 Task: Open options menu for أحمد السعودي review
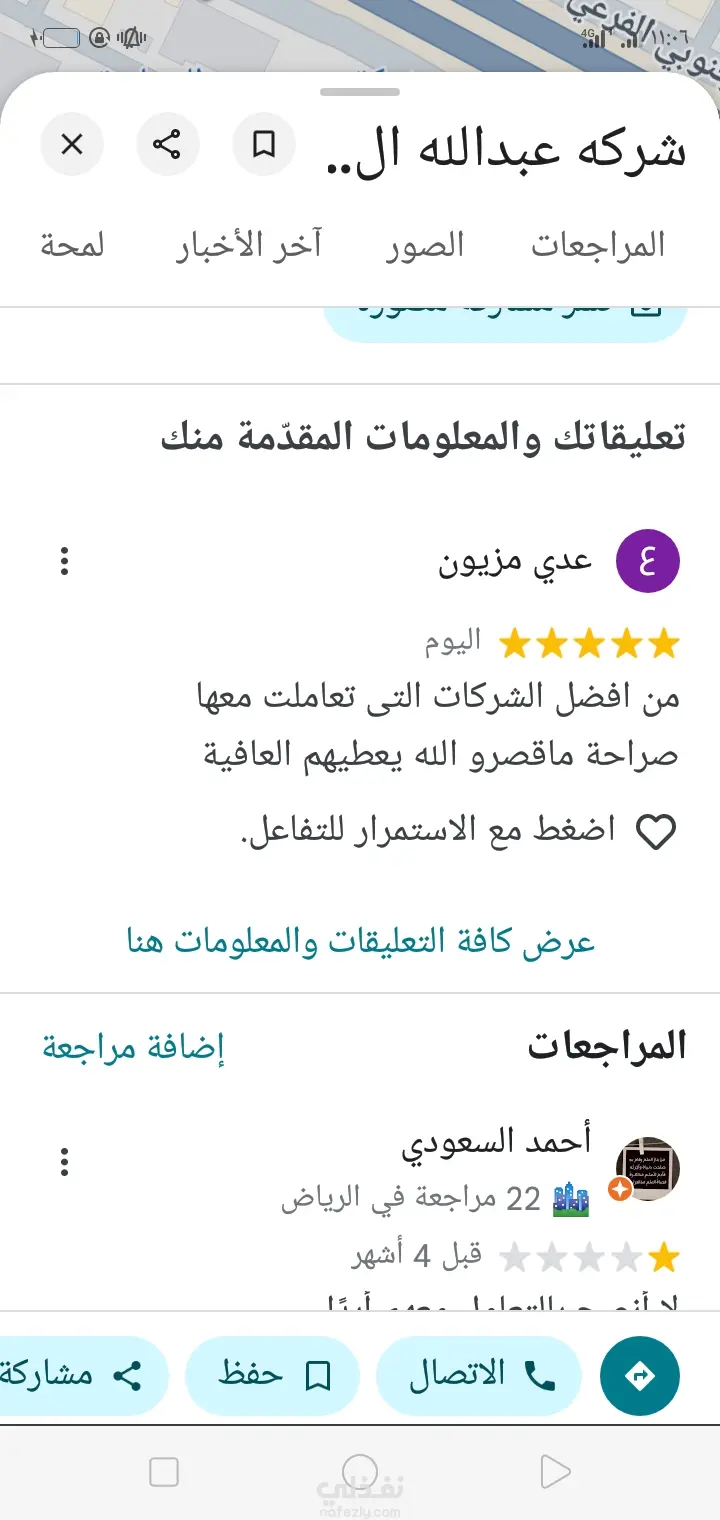point(65,1162)
